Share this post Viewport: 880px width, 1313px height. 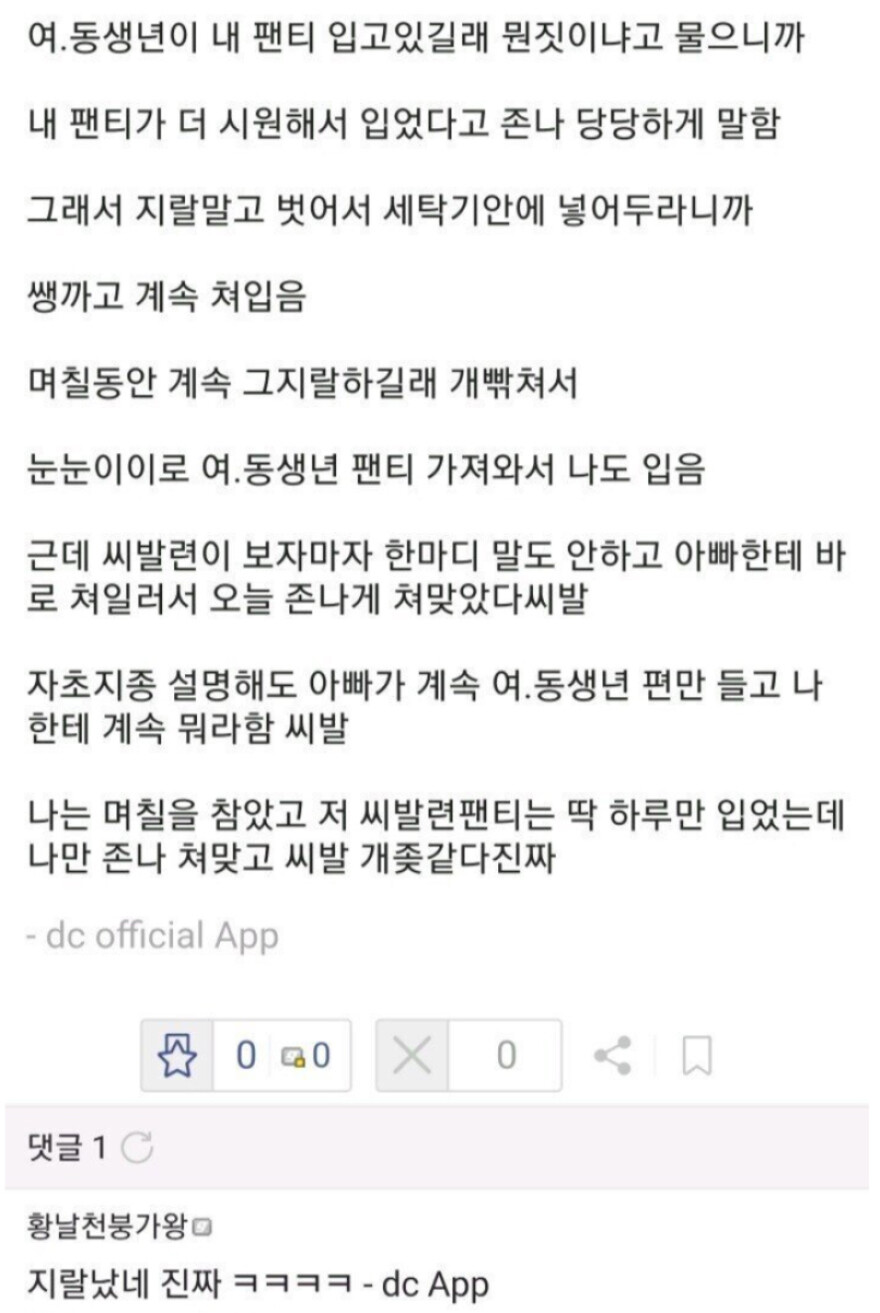pos(612,1055)
